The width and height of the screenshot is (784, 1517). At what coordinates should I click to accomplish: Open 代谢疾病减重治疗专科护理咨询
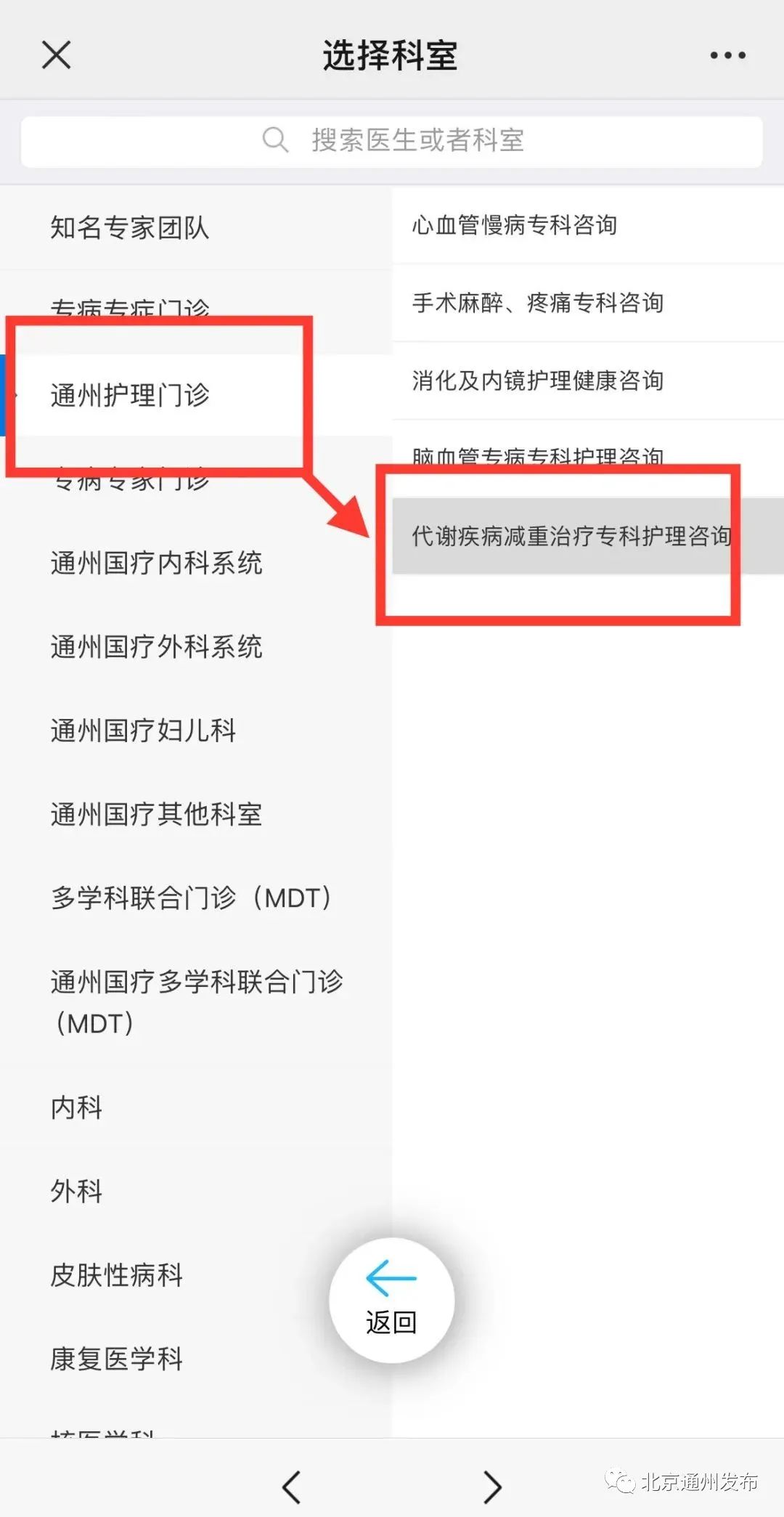(588, 537)
